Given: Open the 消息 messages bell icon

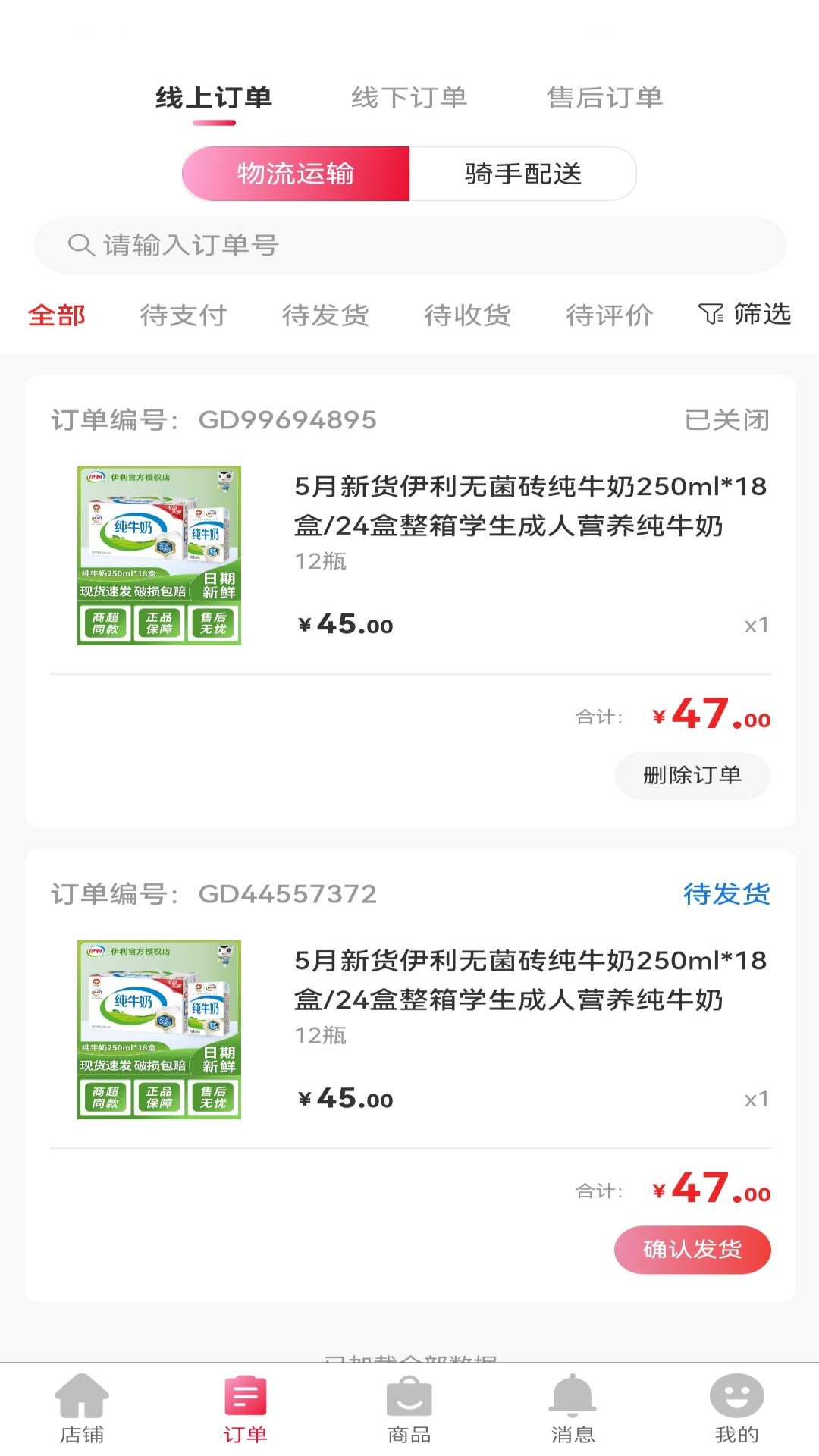Looking at the screenshot, I should pos(573,1407).
